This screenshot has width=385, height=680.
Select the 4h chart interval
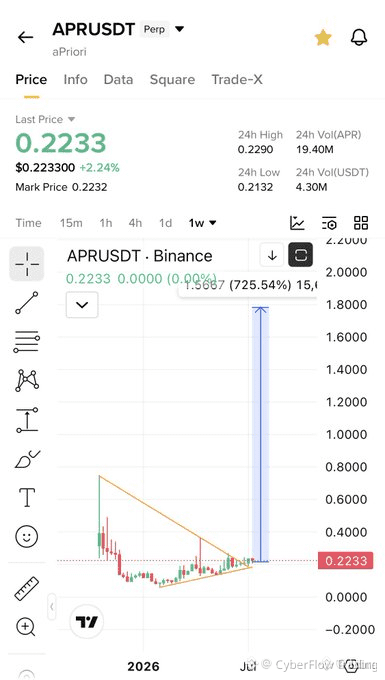tap(135, 223)
